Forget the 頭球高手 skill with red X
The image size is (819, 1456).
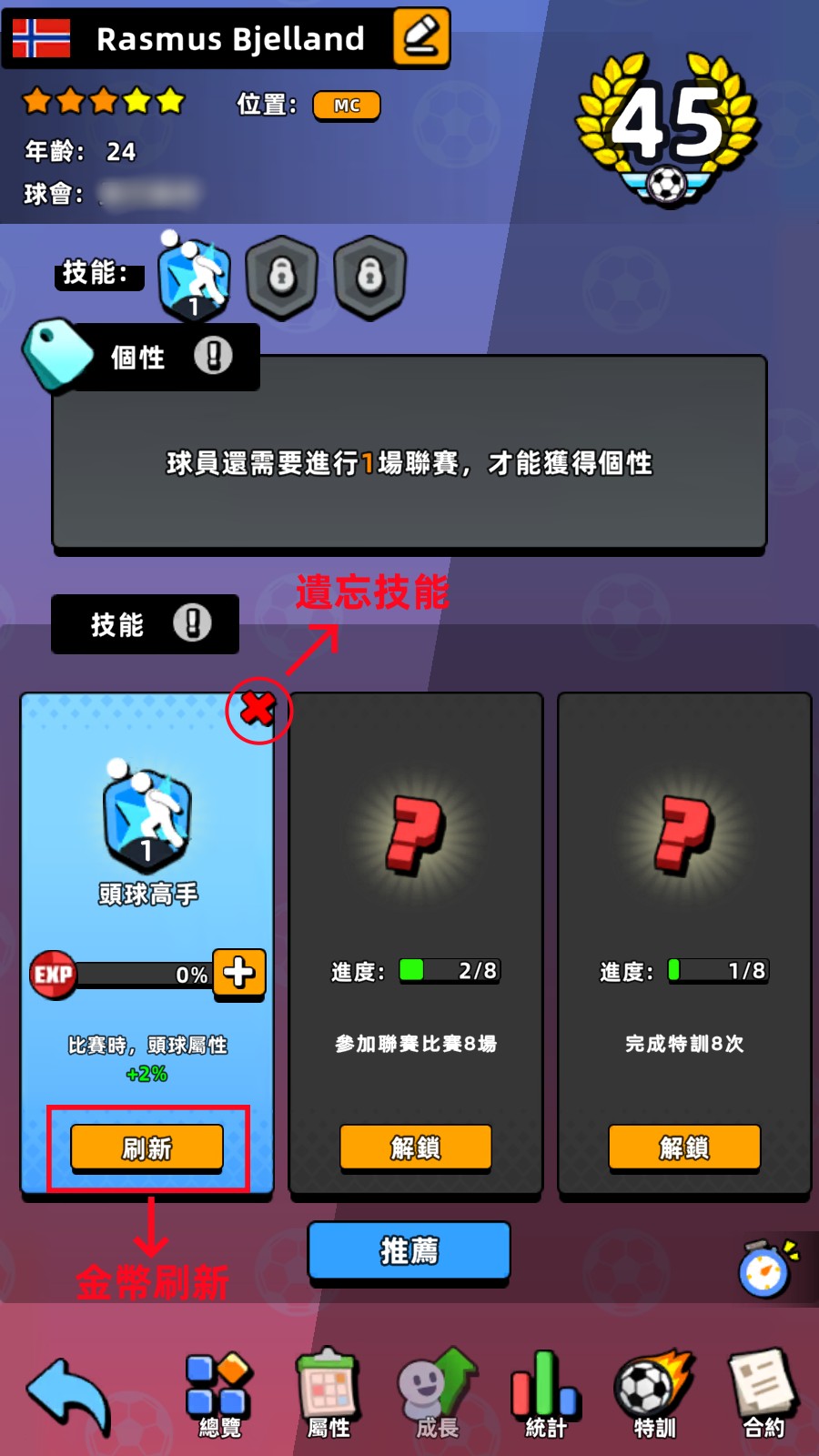(258, 709)
